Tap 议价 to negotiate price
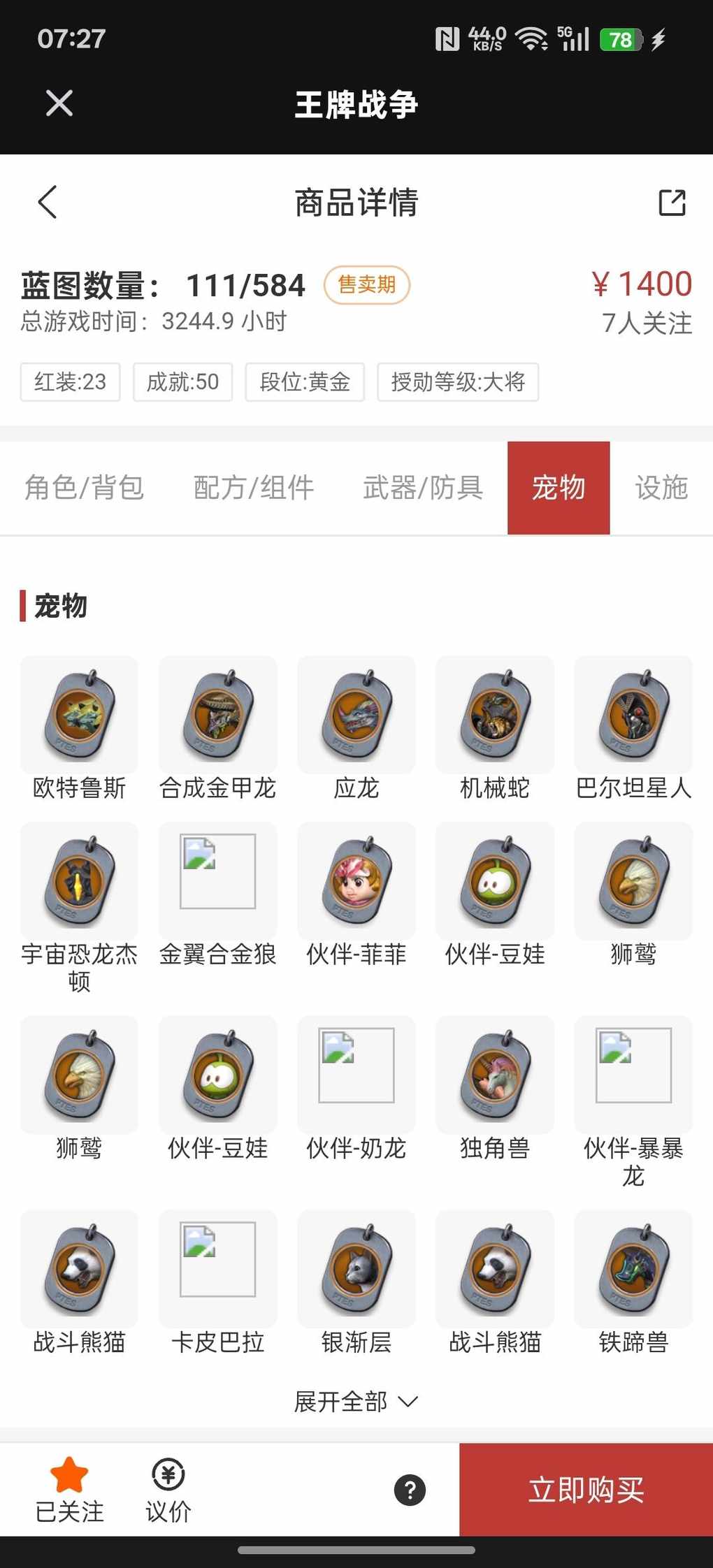 (168, 1490)
